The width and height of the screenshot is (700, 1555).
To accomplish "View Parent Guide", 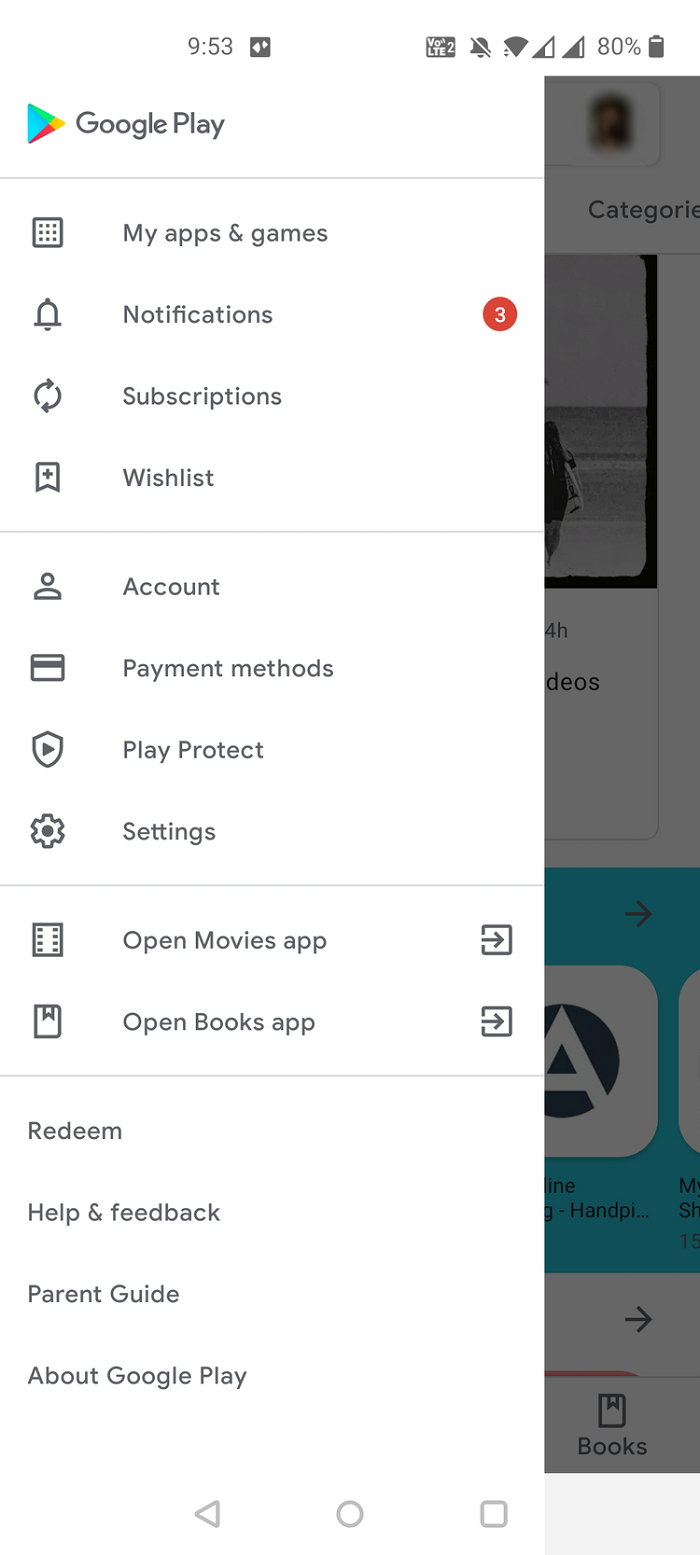I will (x=104, y=1294).
